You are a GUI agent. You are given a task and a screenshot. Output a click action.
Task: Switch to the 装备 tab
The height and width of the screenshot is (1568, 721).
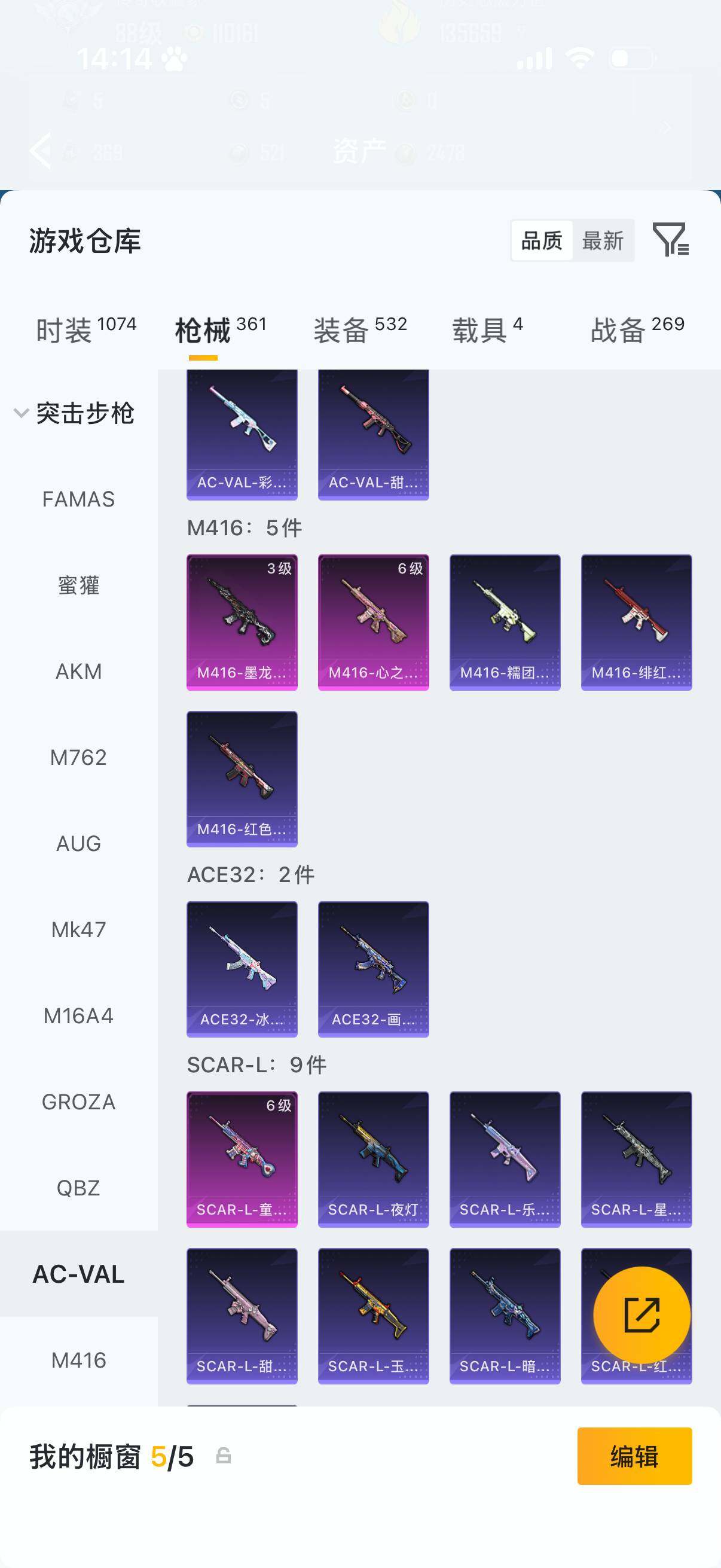click(360, 330)
